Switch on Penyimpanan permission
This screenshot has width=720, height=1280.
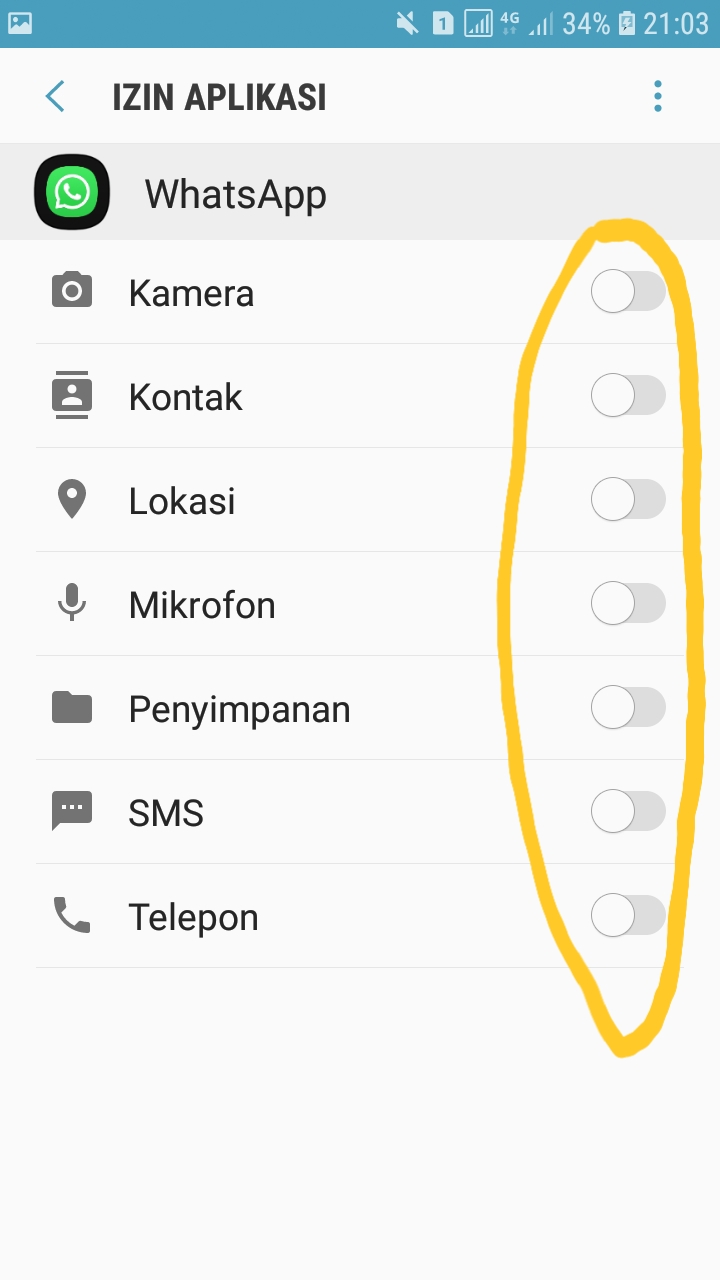pyautogui.click(x=628, y=708)
